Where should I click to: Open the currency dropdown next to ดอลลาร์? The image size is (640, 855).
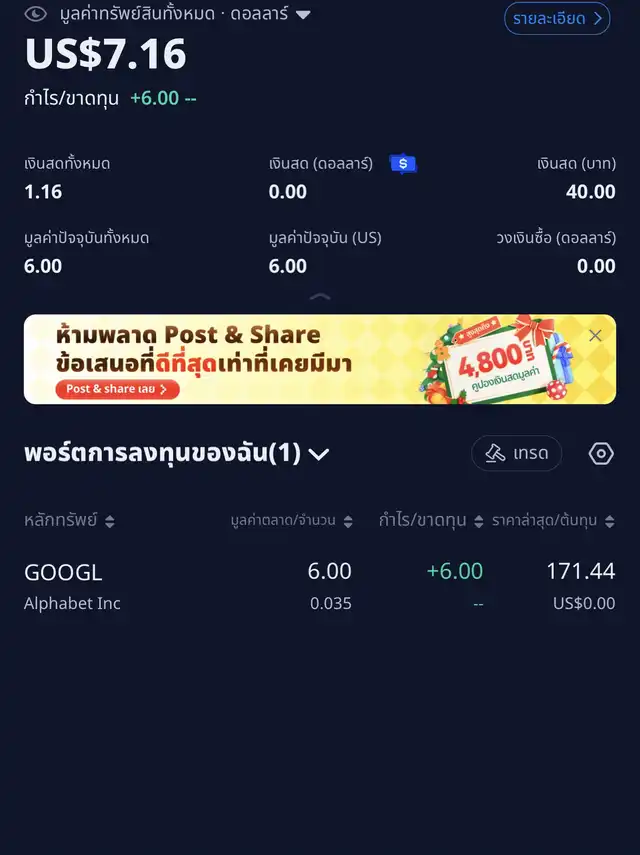click(303, 15)
